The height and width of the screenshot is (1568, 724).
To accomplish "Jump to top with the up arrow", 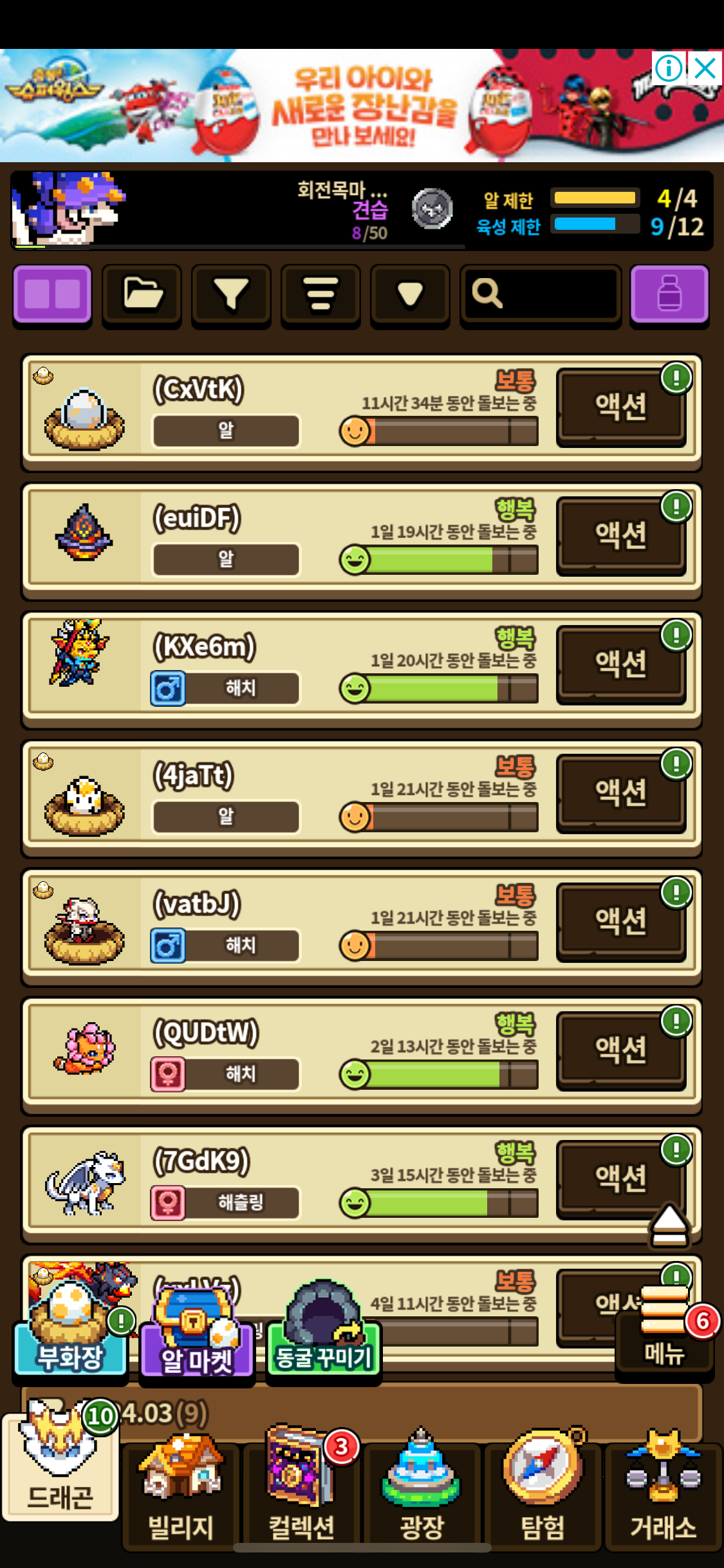I will pos(669,1226).
